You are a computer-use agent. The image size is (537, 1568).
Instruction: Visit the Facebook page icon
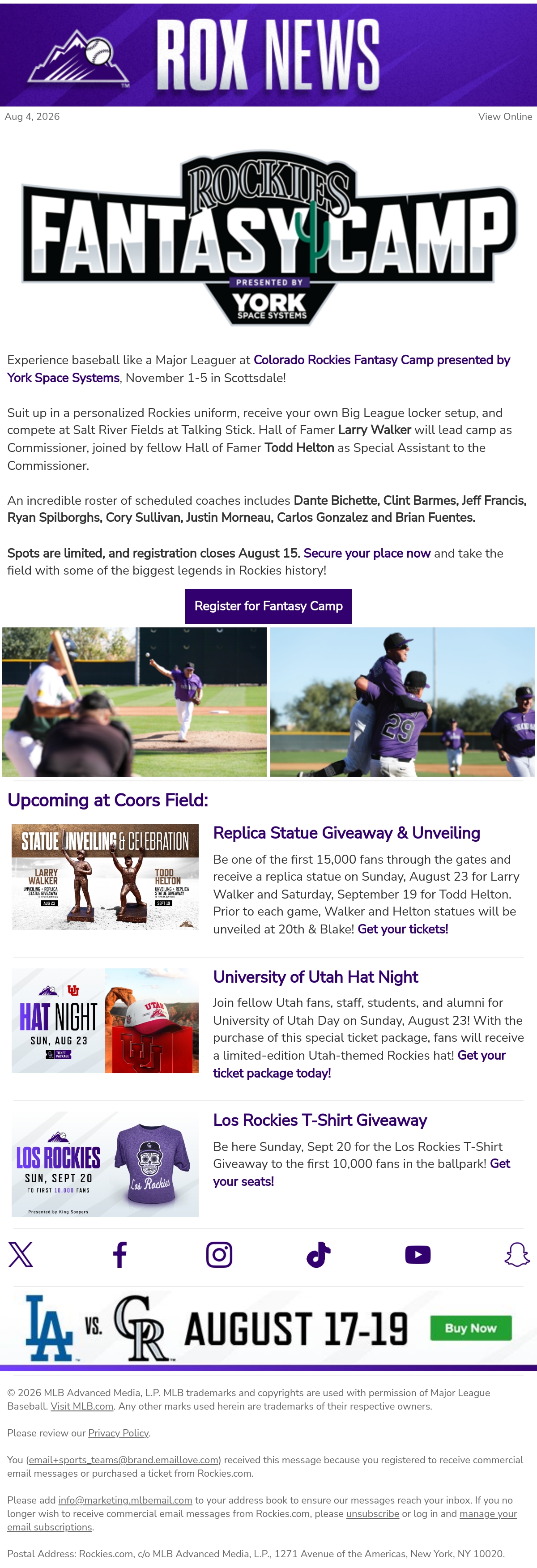click(x=120, y=1254)
